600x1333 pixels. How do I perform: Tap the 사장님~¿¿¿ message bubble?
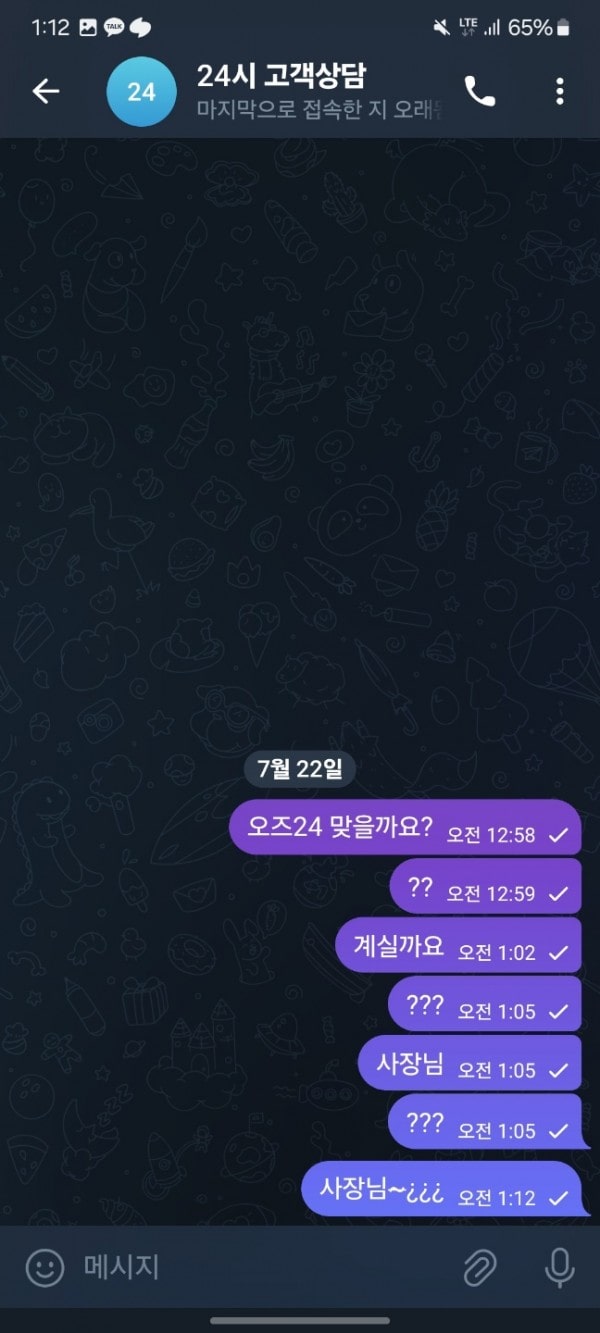(x=440, y=1189)
